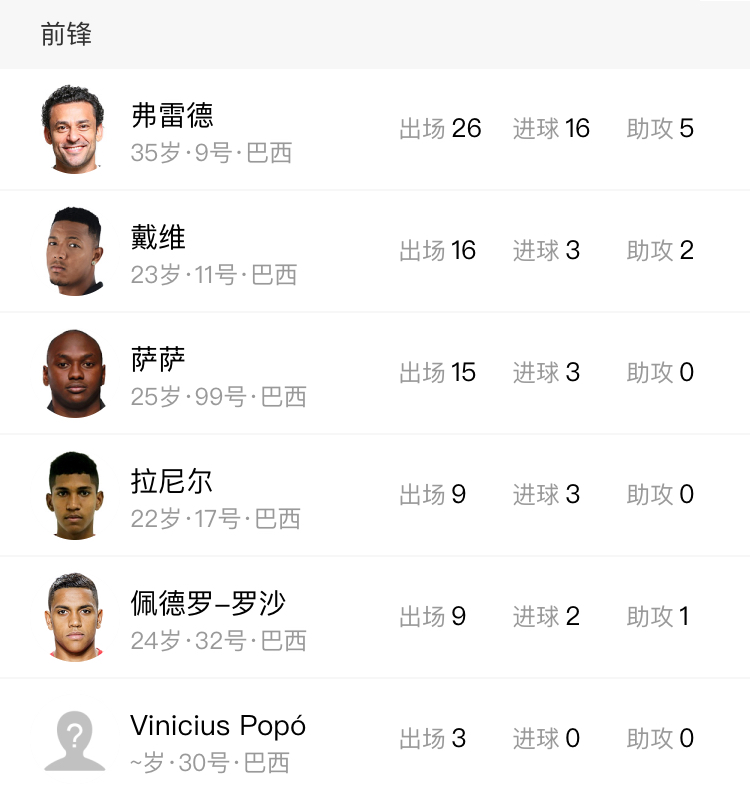Screen dimensions: 750x791
Task: Click 拉尼尔's player avatar photo
Action: 74,495
